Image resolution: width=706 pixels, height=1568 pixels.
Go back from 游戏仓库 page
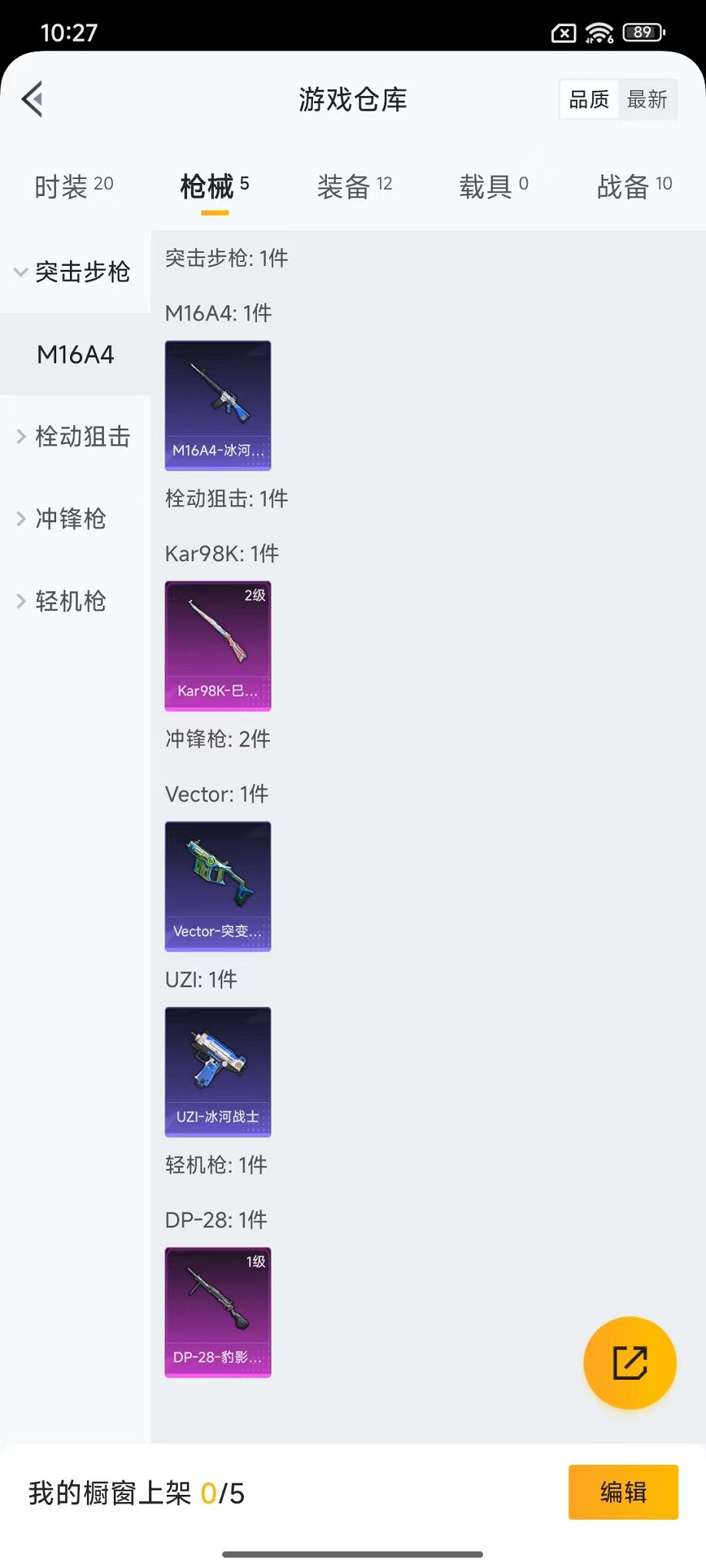point(32,99)
